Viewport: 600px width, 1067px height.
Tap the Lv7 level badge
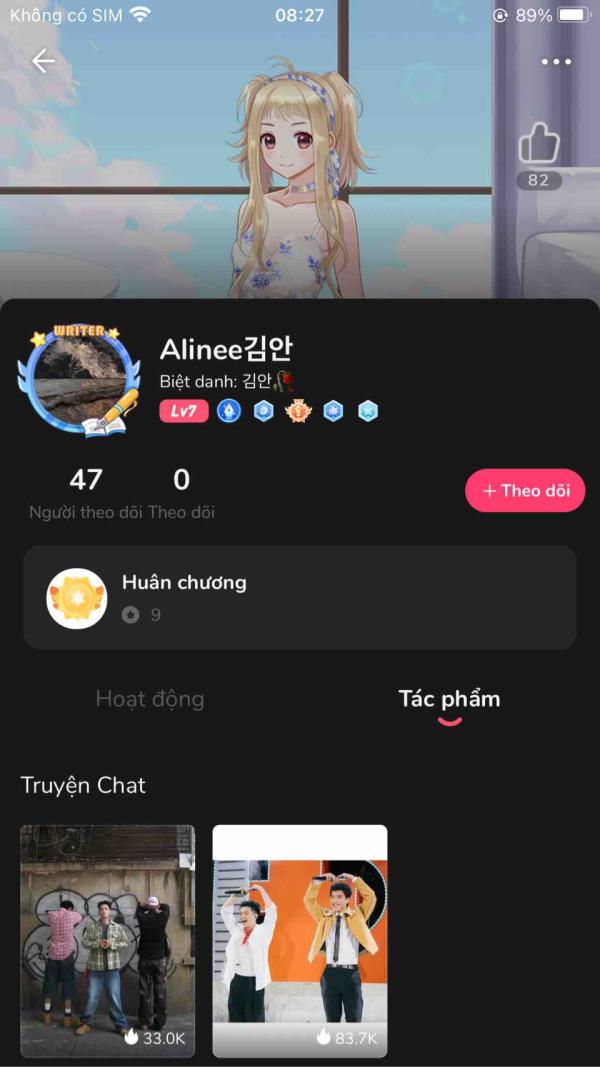184,411
